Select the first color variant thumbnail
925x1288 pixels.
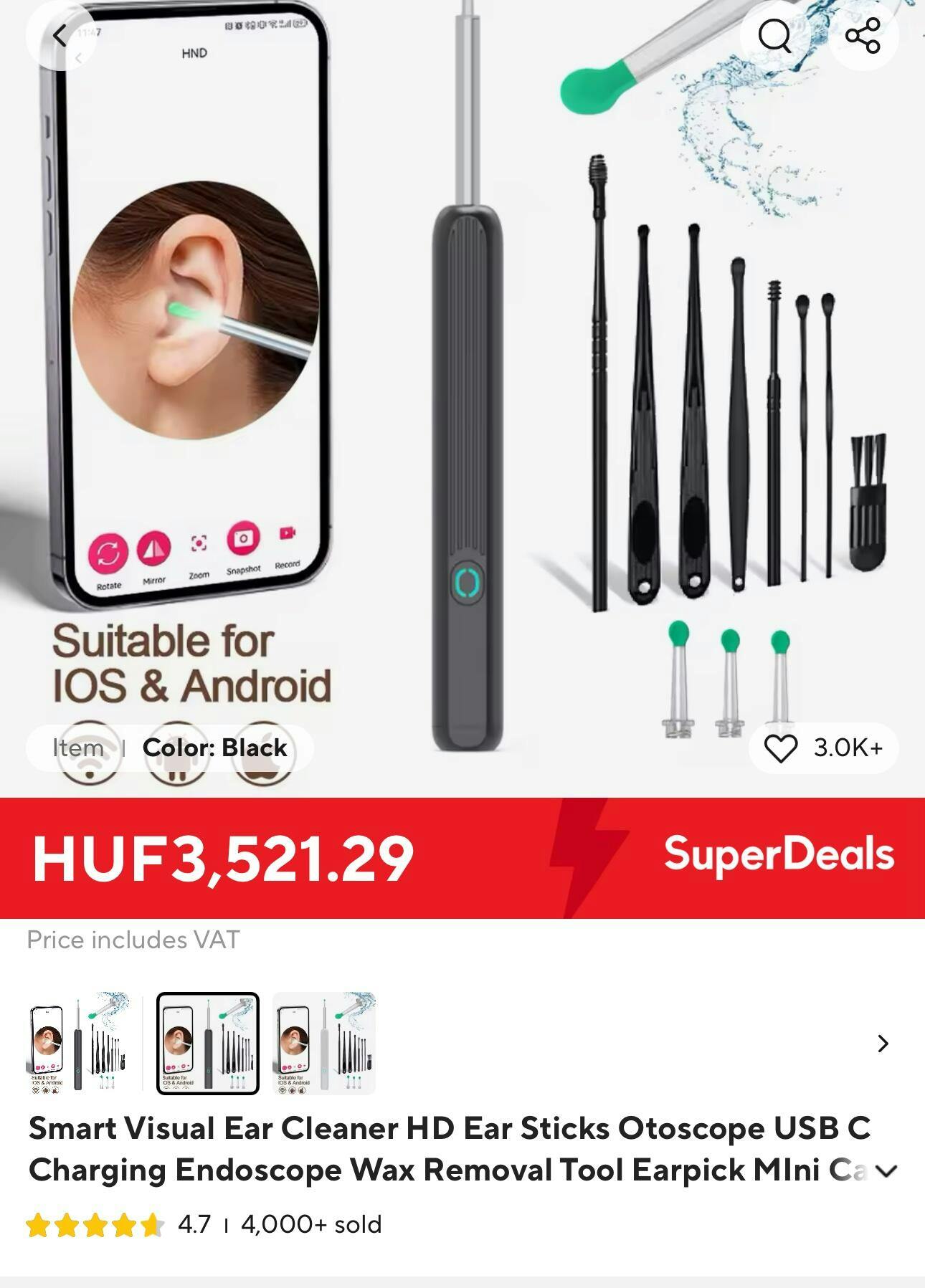(x=79, y=1043)
